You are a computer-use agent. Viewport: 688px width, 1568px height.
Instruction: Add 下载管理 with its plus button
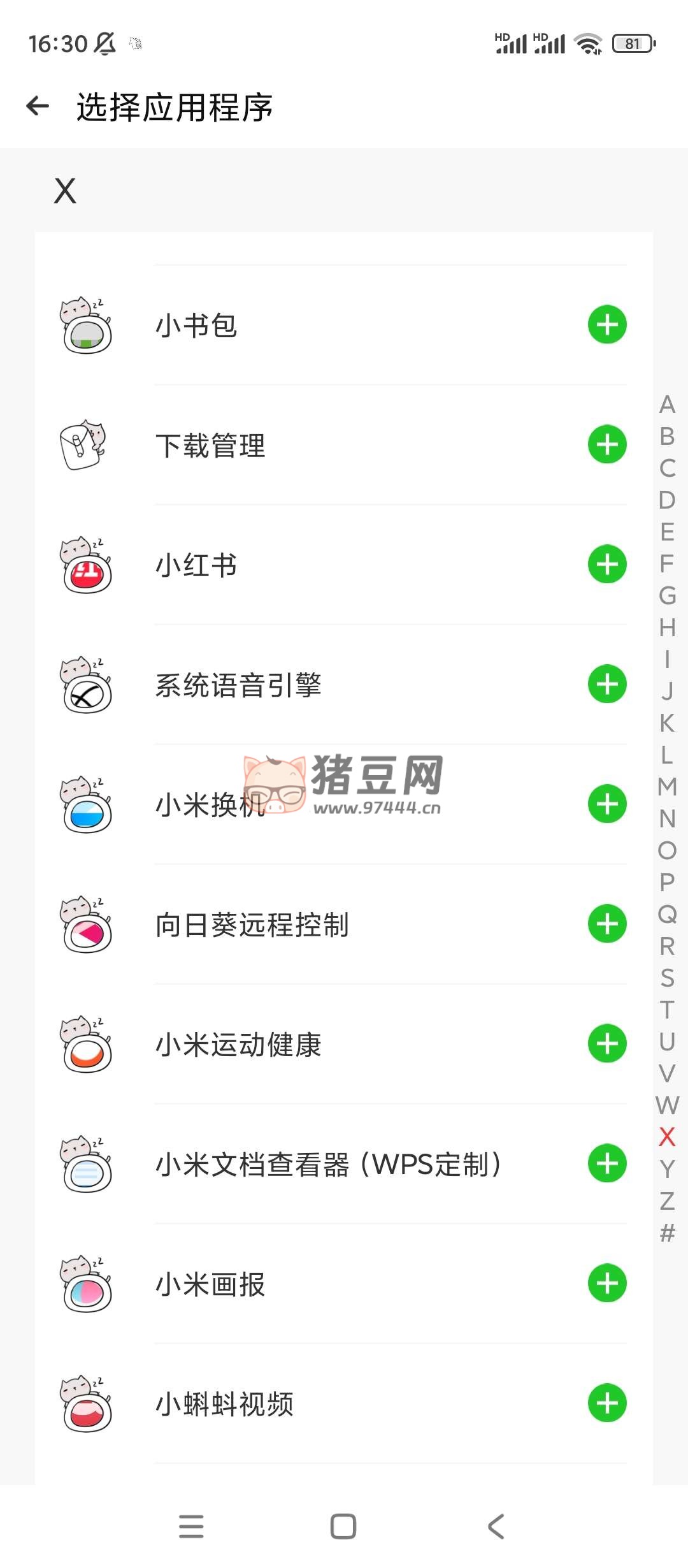pyautogui.click(x=607, y=444)
